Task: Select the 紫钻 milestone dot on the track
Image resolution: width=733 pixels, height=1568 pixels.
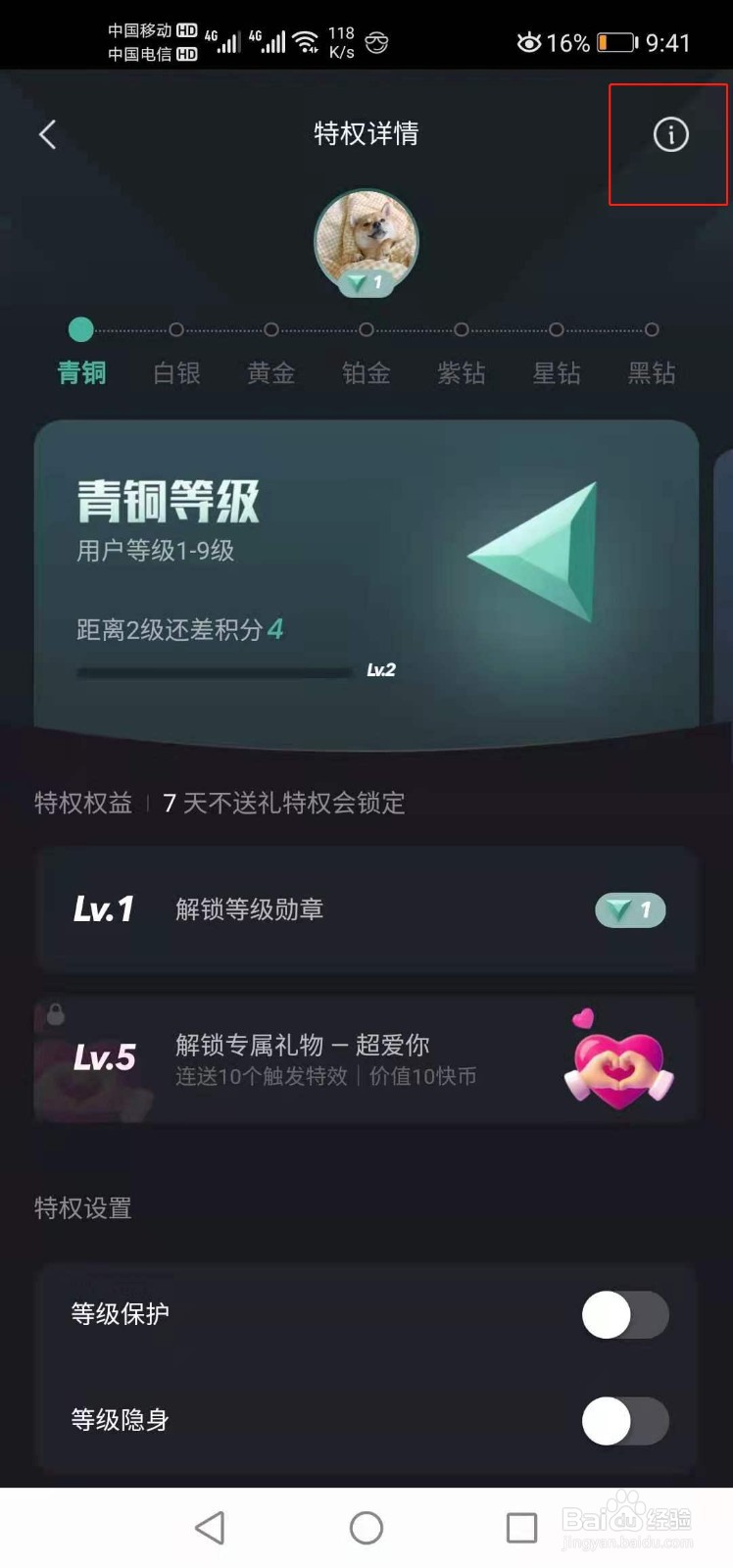Action: coord(462,329)
